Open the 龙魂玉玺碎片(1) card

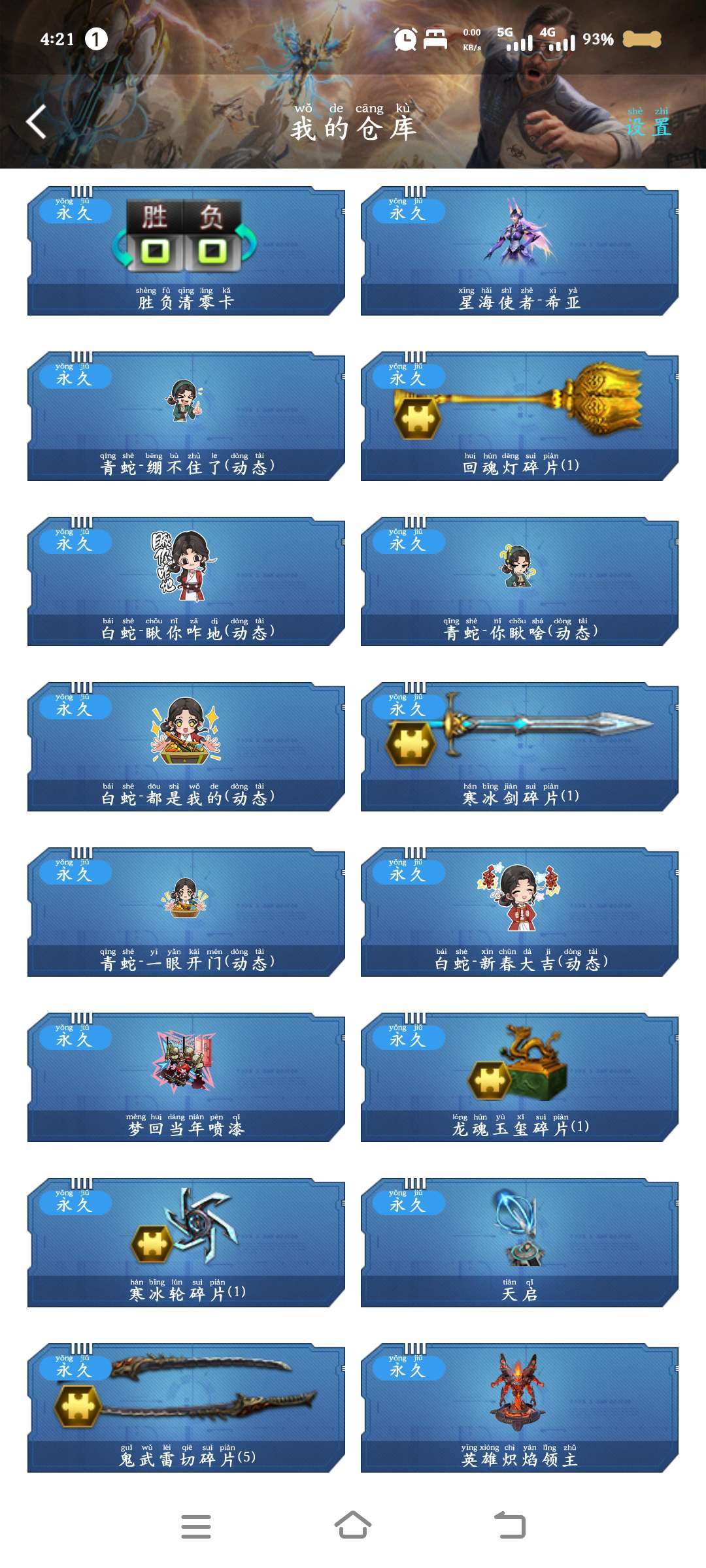click(x=520, y=1077)
